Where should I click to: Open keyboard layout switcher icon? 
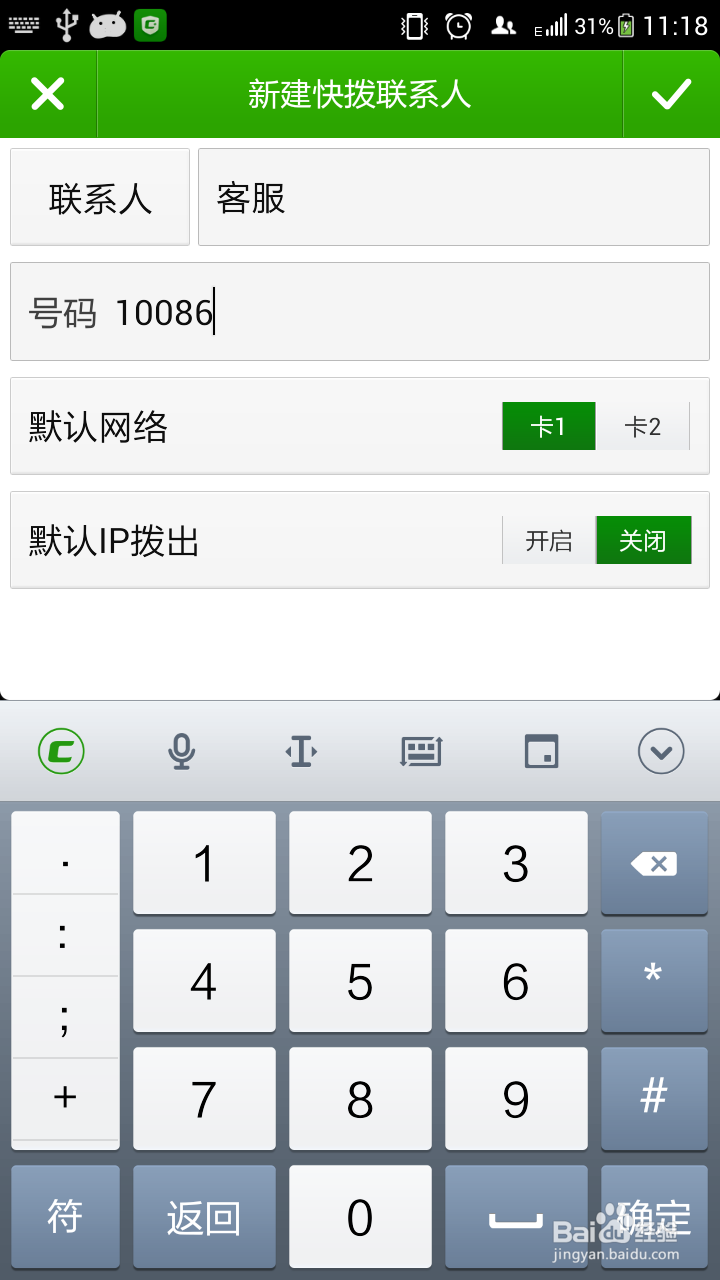421,751
